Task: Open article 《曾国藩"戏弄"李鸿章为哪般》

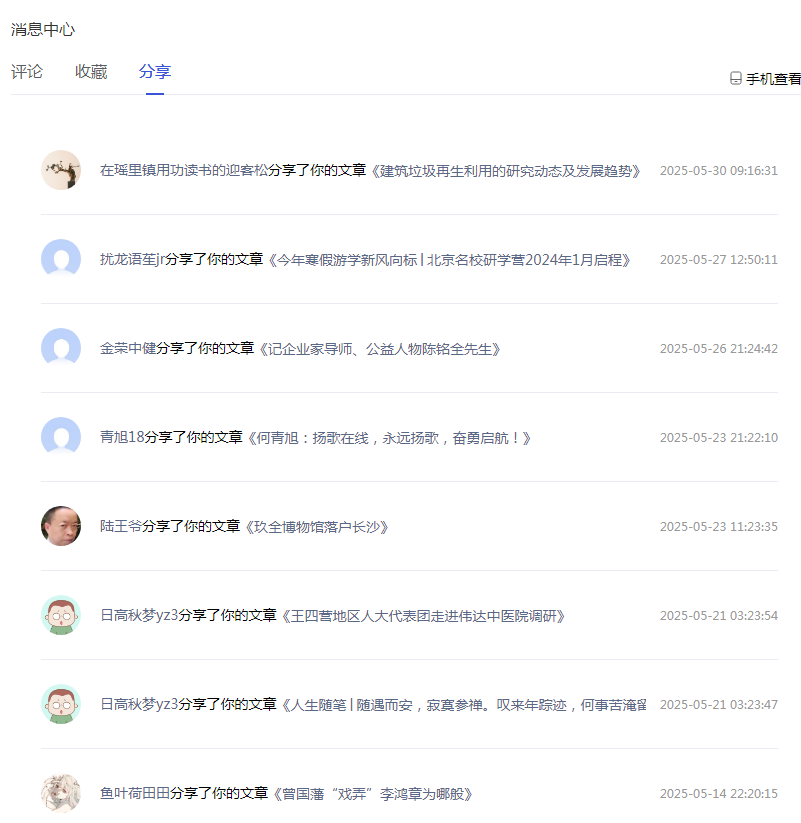Action: [371, 792]
